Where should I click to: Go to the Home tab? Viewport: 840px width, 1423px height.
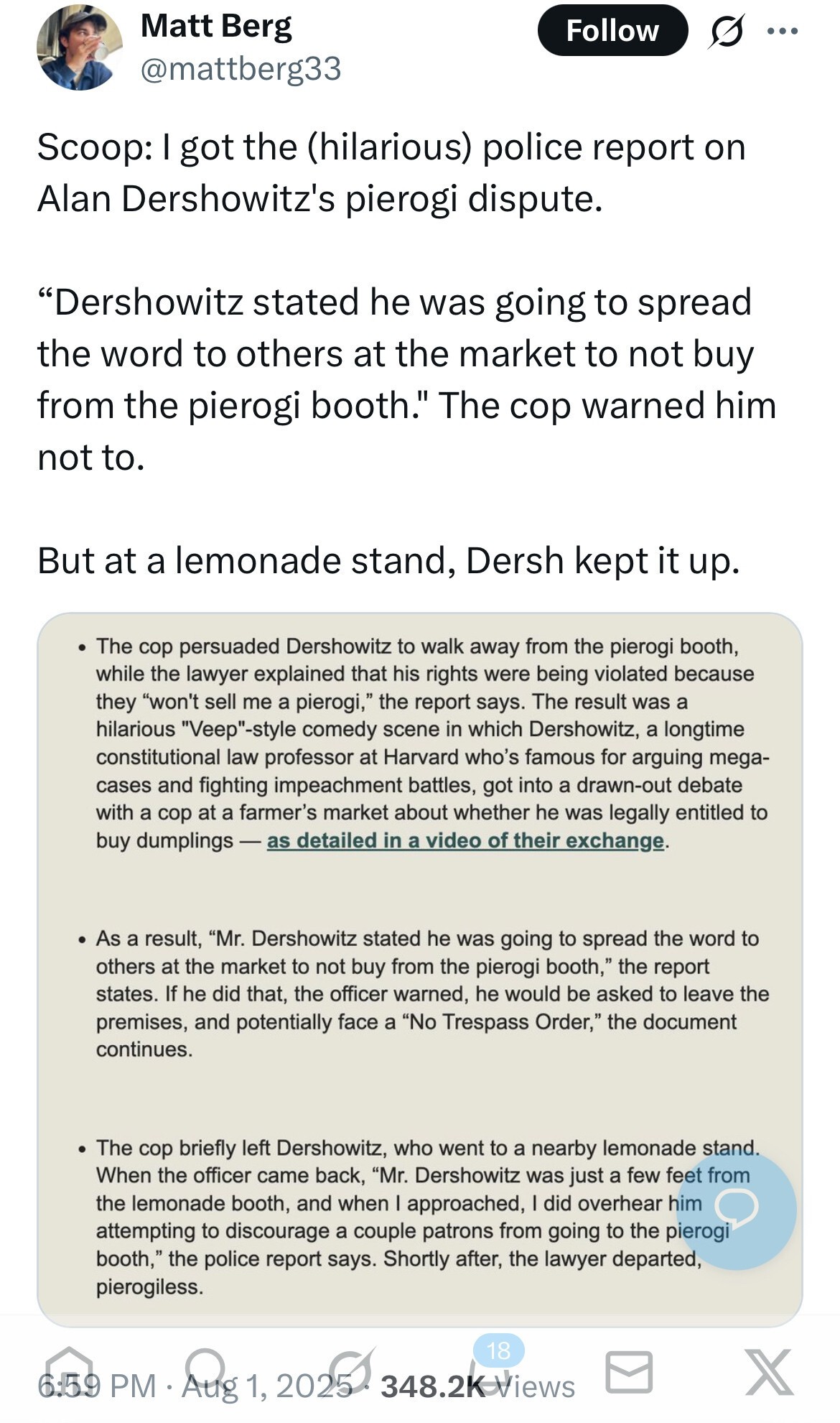click(69, 1371)
